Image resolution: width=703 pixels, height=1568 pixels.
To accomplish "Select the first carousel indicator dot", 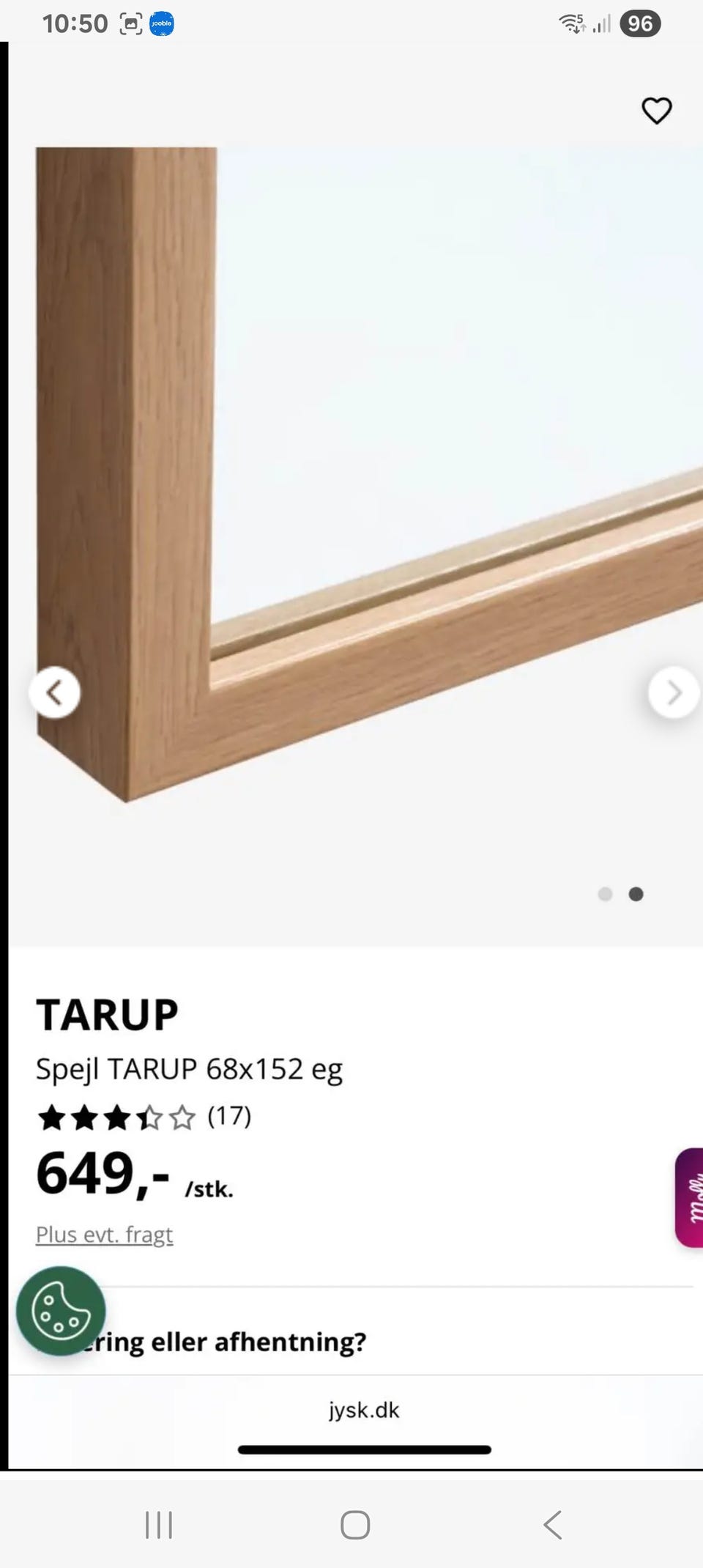I will (606, 895).
